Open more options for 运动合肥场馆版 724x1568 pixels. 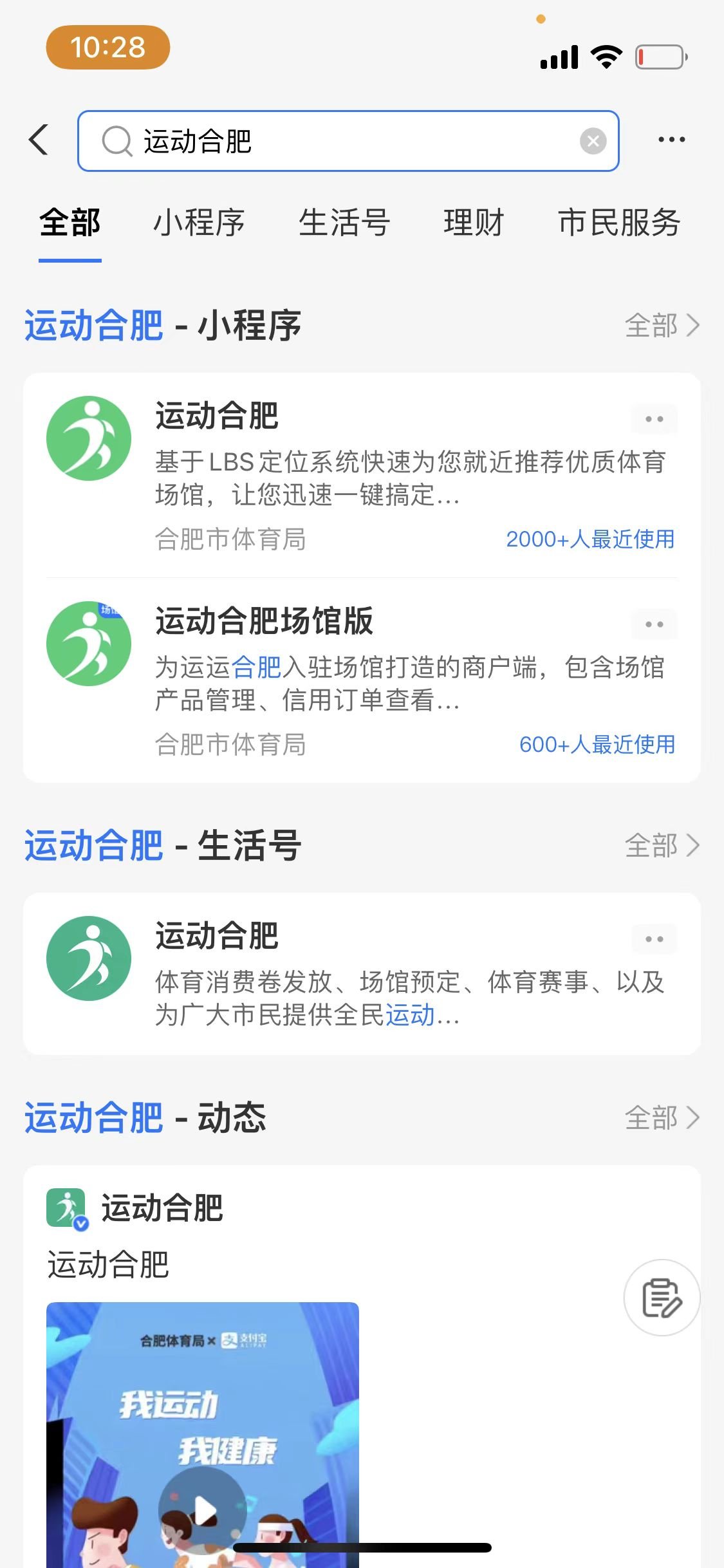pyautogui.click(x=654, y=624)
